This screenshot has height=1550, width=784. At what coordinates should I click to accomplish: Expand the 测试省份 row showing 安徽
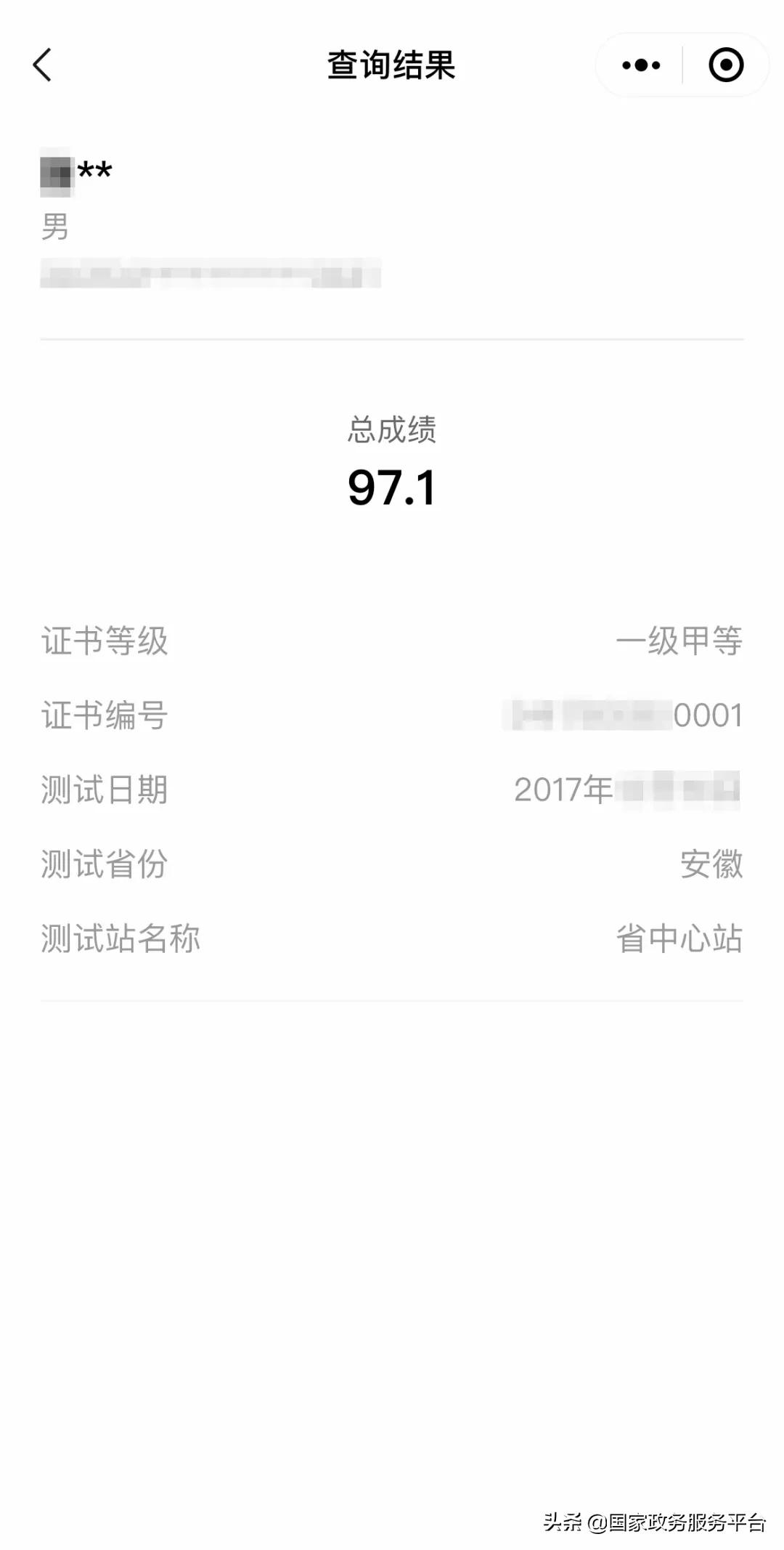tap(392, 866)
